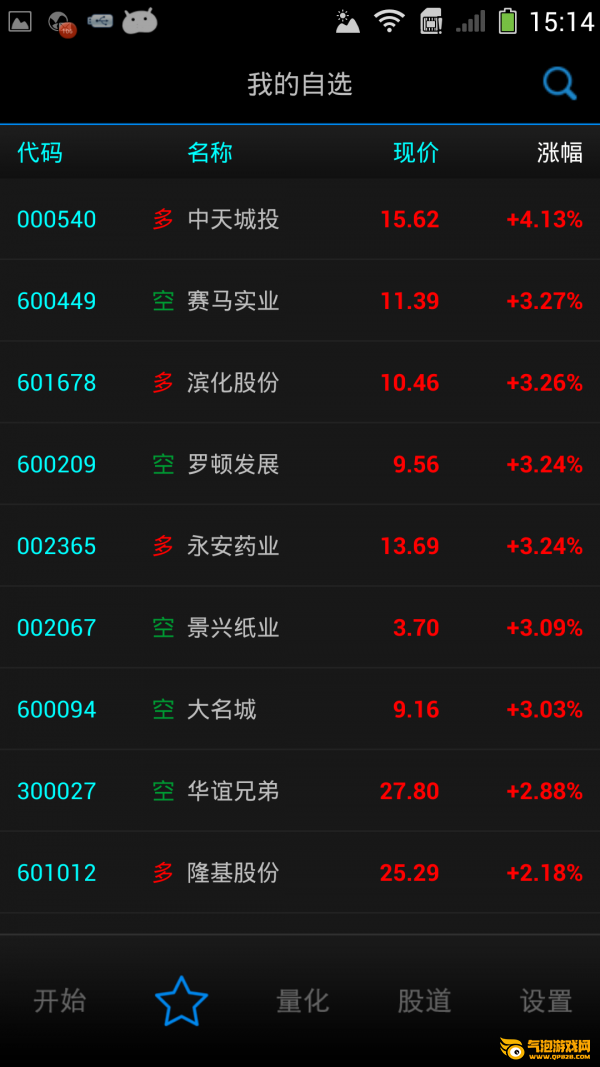Open the search magnifier icon
This screenshot has height=1067, width=600.
pos(559,84)
